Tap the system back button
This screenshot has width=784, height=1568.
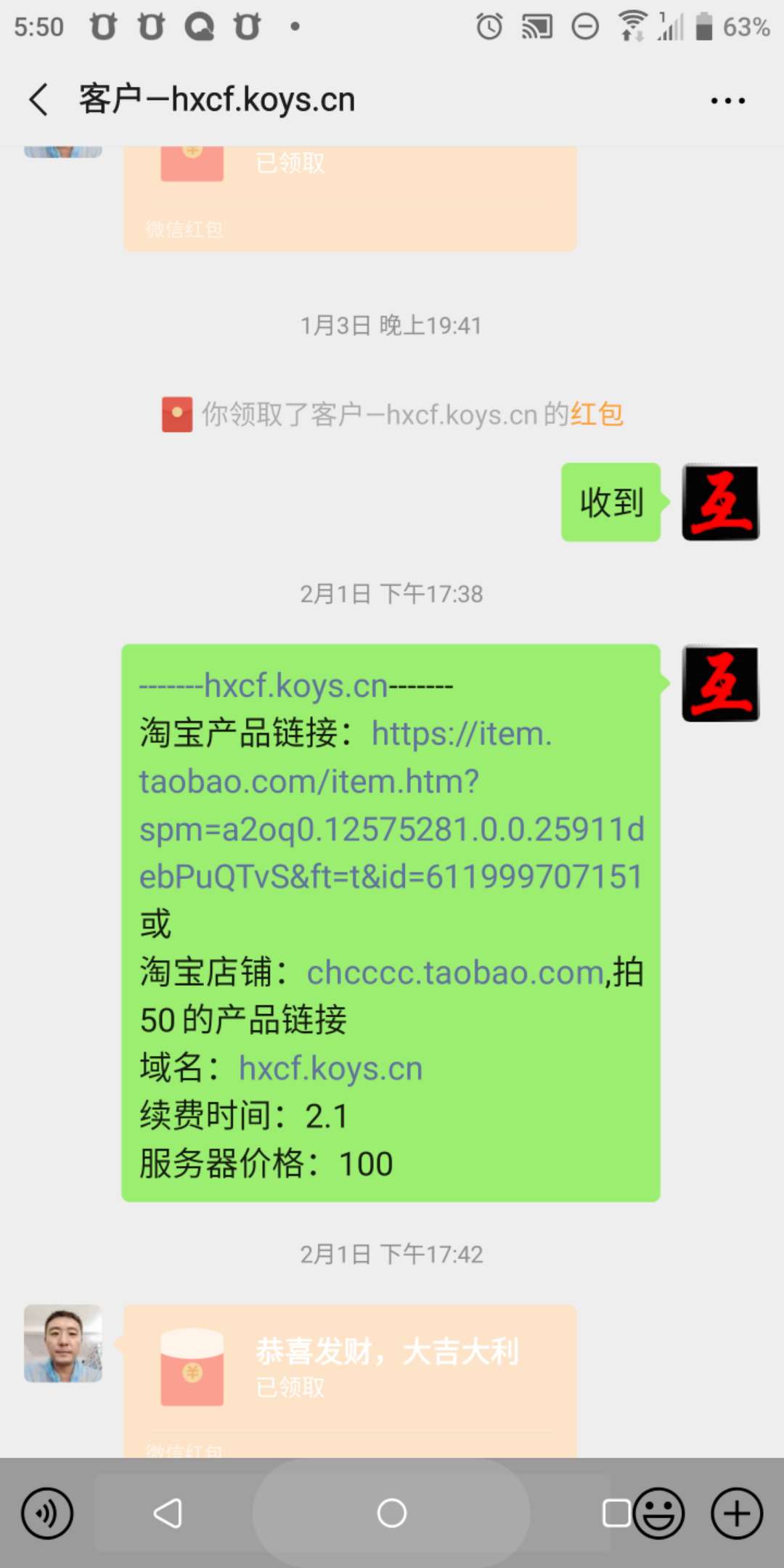click(x=168, y=1514)
